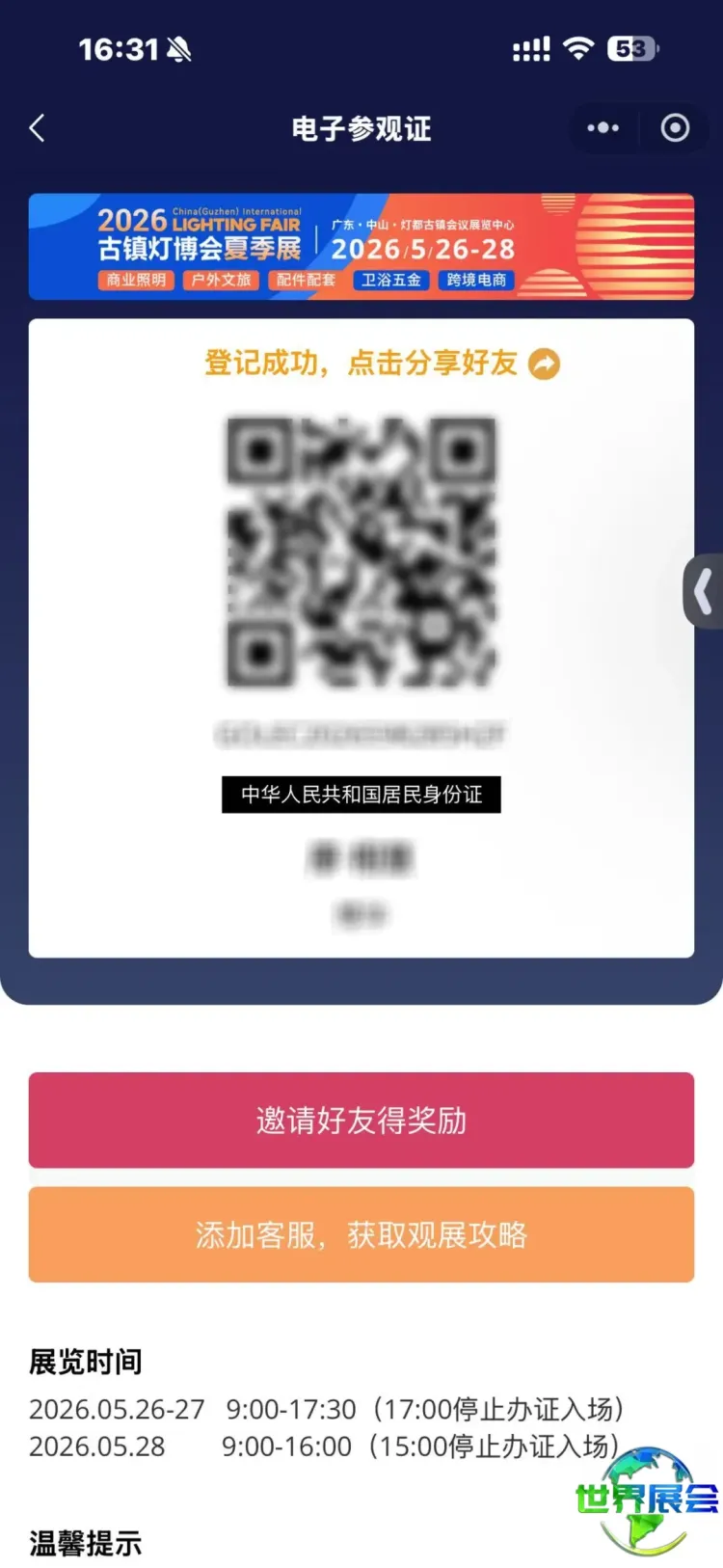Tap 配件配套 to expand that category
This screenshot has height=1568, width=723.
click(307, 282)
